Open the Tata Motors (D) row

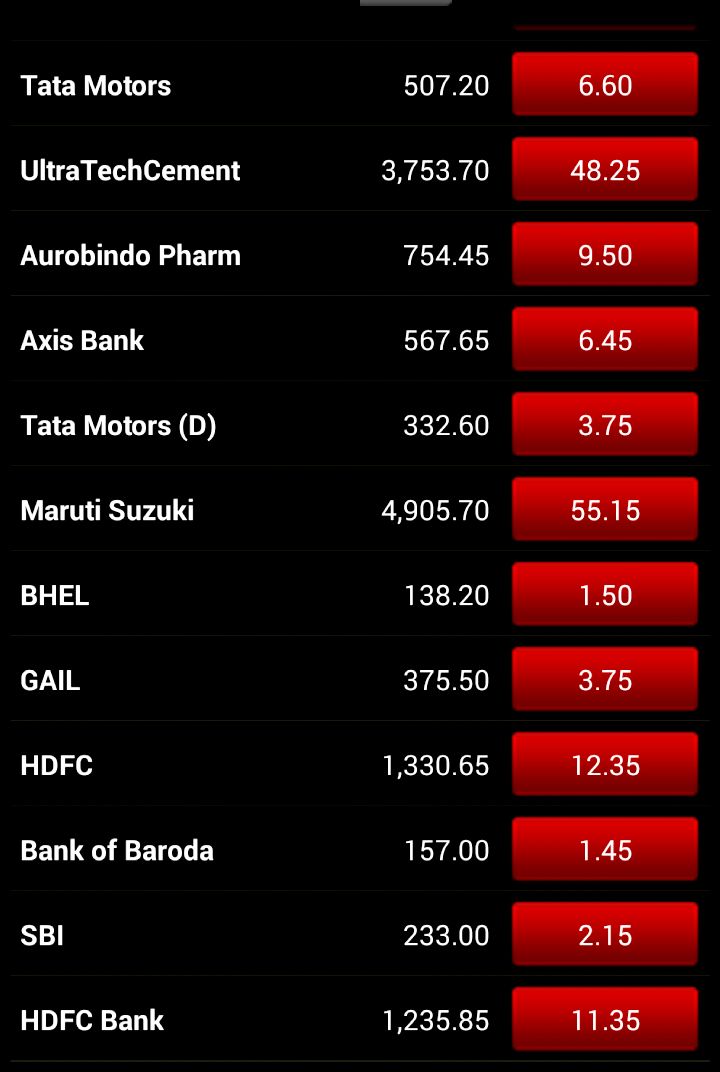[x=118, y=425]
